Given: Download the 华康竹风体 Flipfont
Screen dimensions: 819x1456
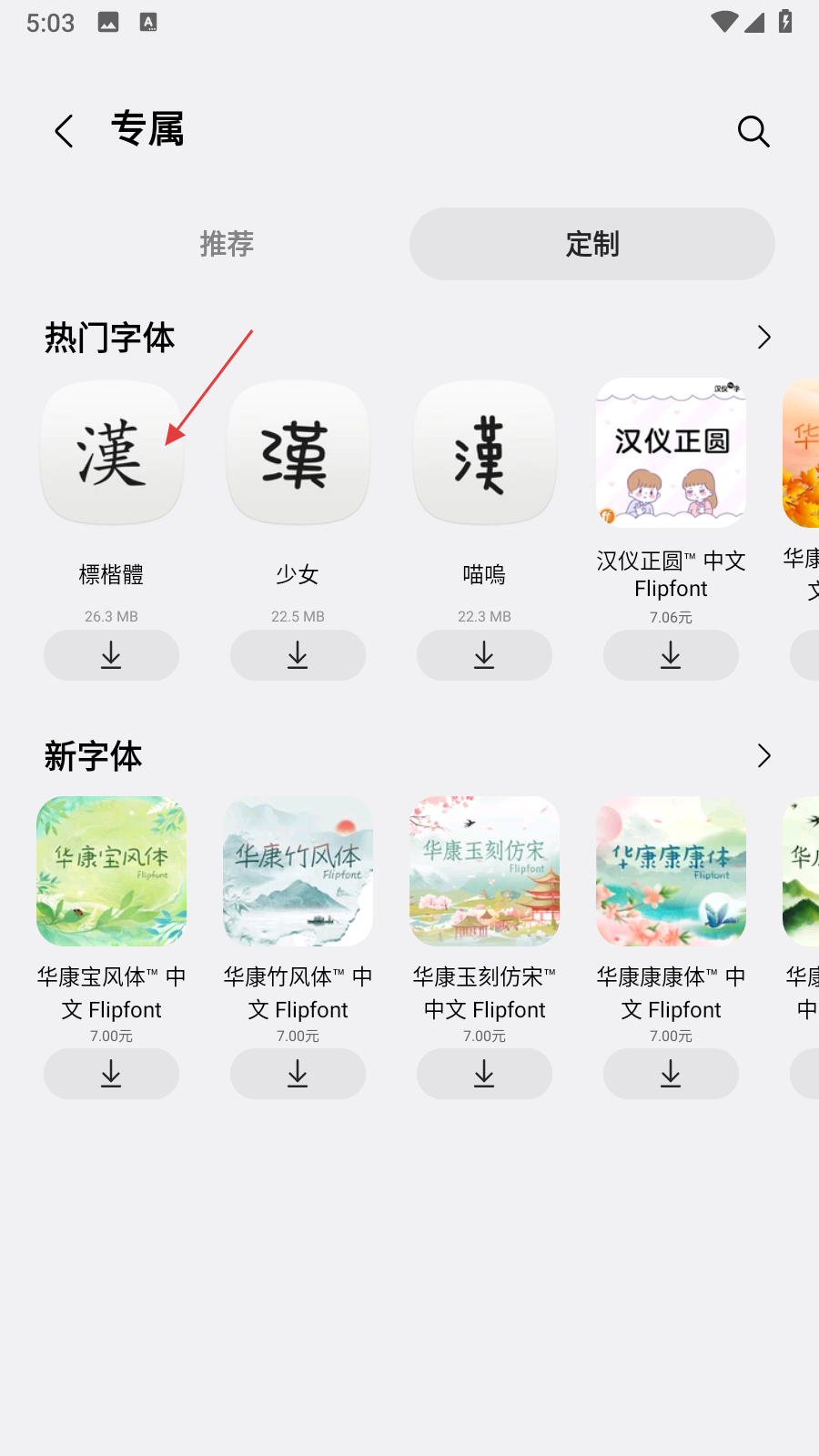Looking at the screenshot, I should point(298,1074).
